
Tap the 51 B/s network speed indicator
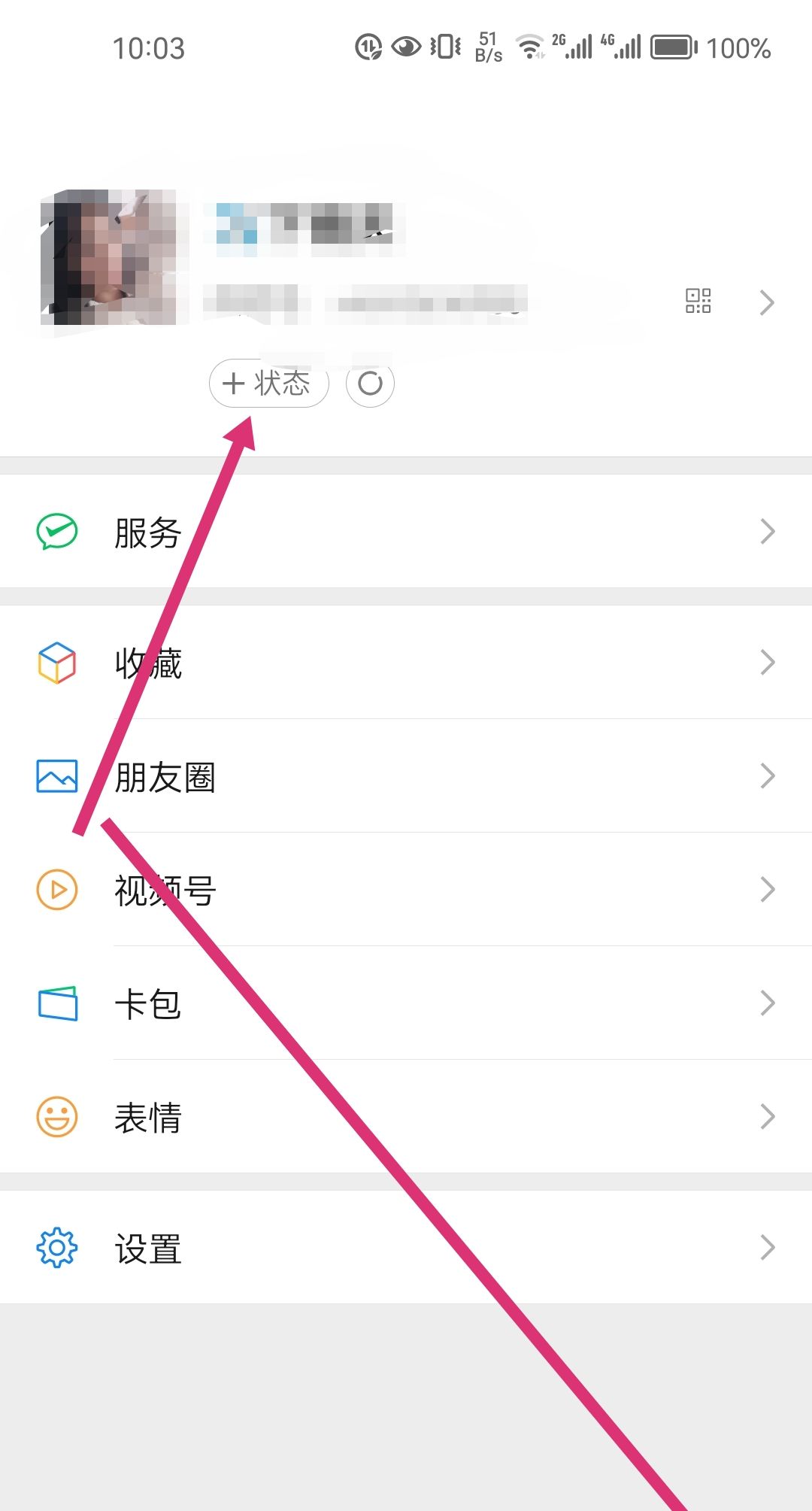point(487,47)
